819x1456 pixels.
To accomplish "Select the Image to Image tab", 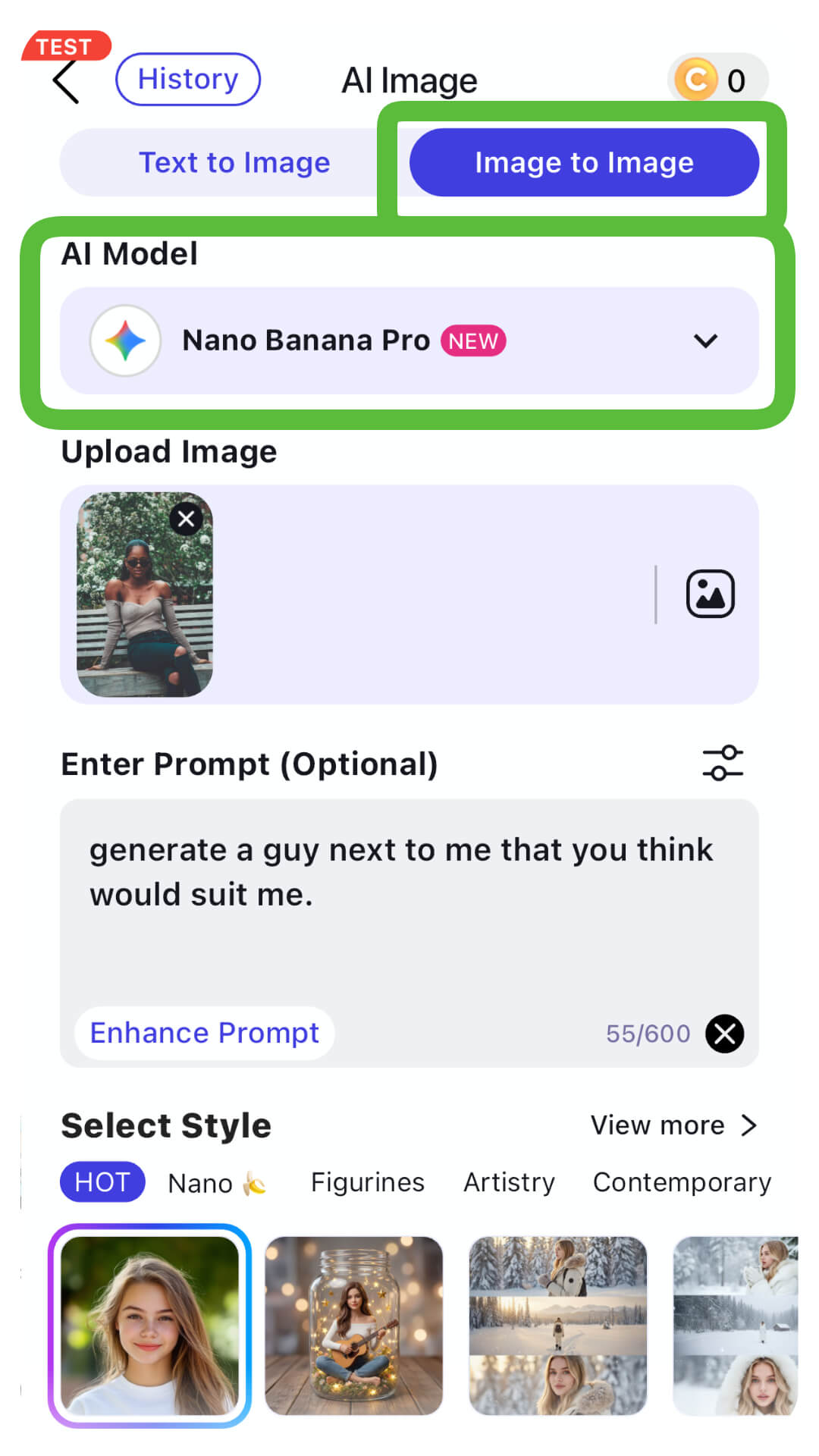I will click(584, 162).
